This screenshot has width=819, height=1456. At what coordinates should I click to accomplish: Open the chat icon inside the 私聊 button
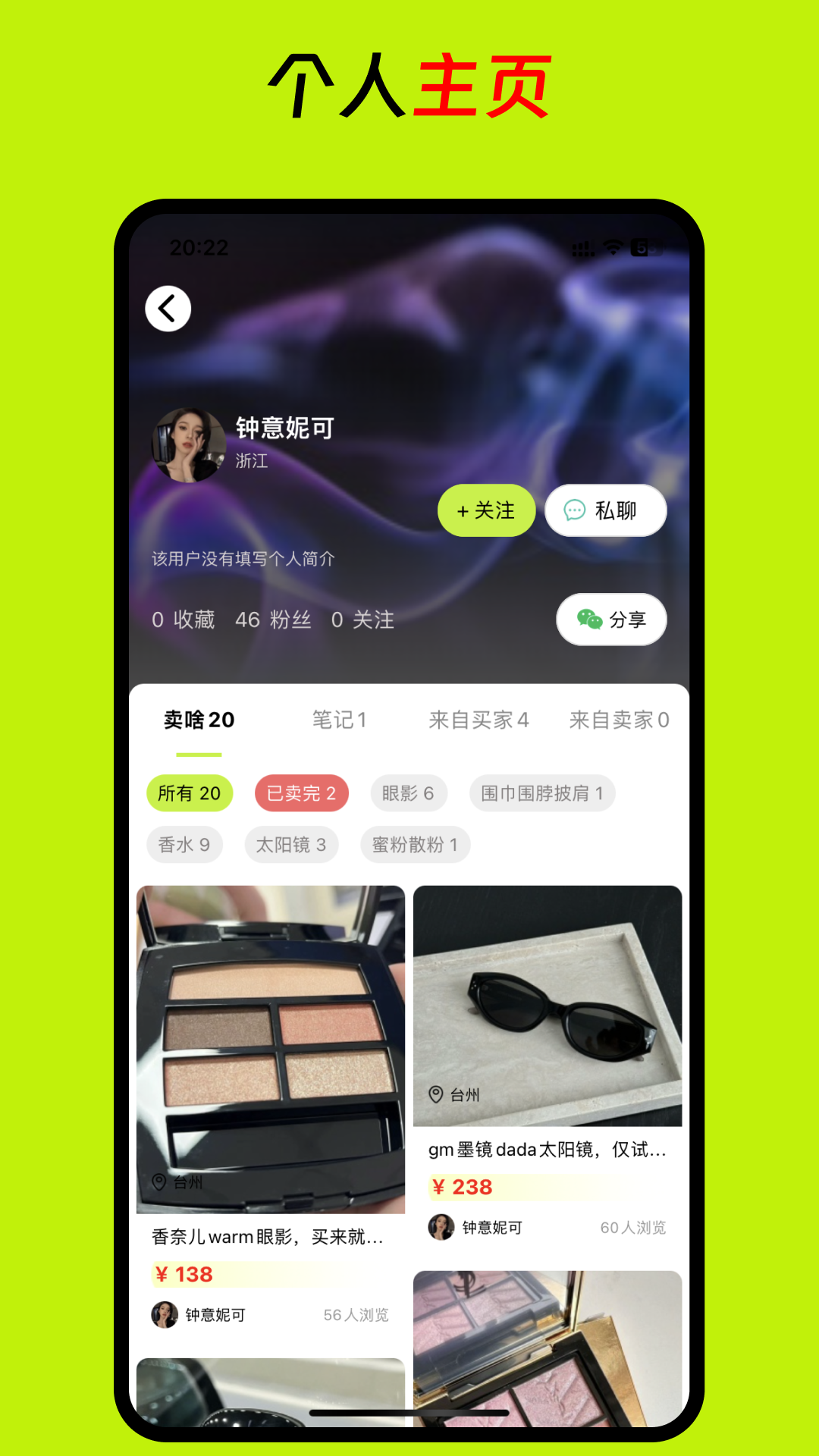point(574,510)
